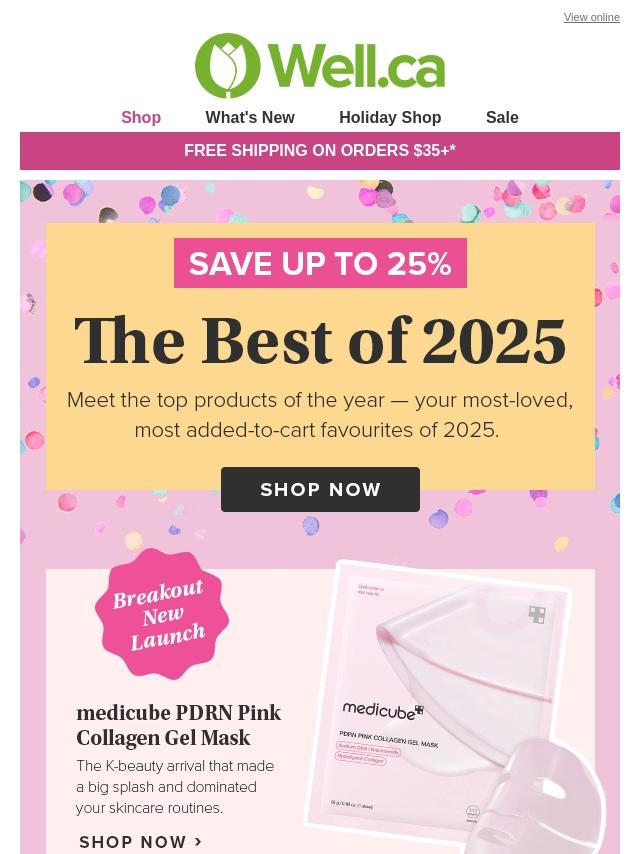Open the Holiday Shop link
Viewport: 640px width, 854px height.
coord(390,118)
